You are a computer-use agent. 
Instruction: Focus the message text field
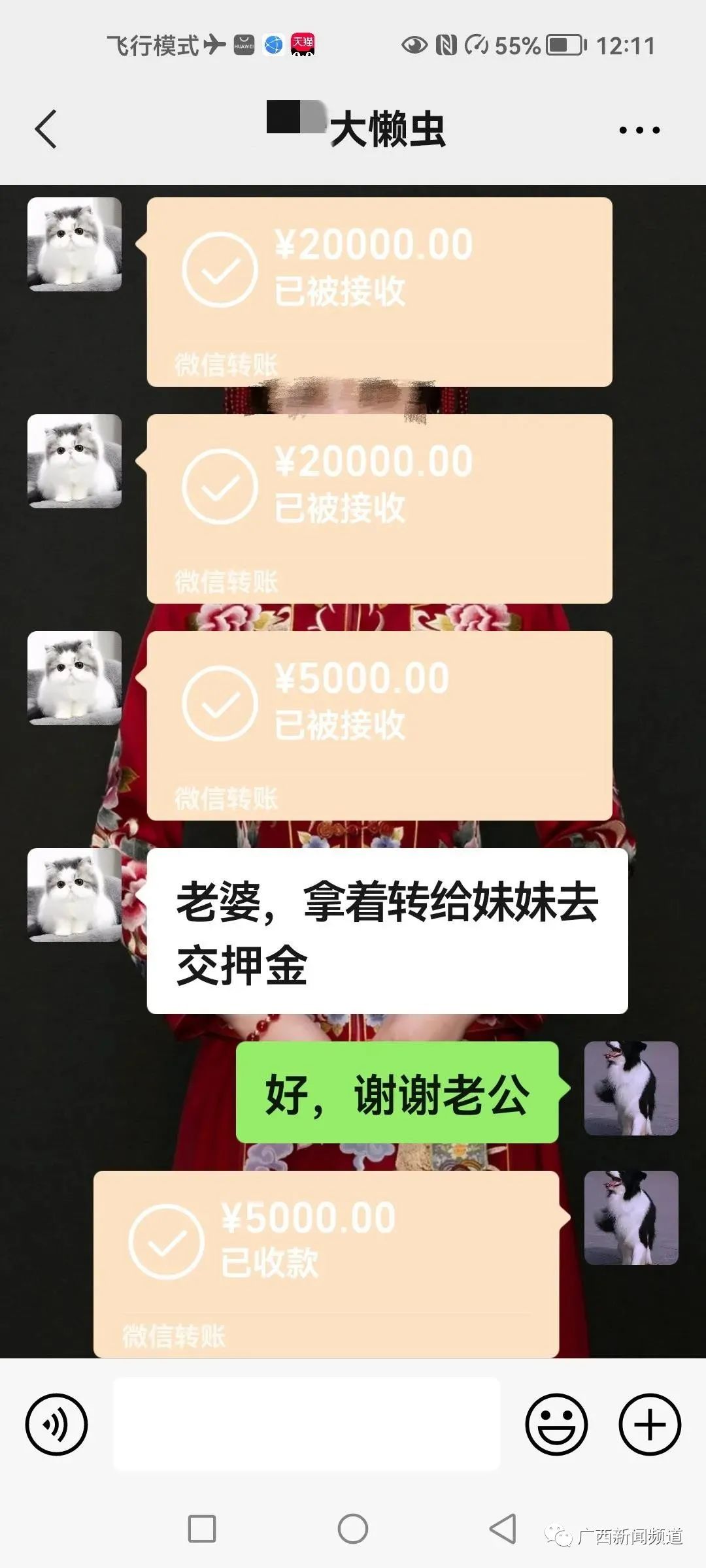coord(306,1424)
